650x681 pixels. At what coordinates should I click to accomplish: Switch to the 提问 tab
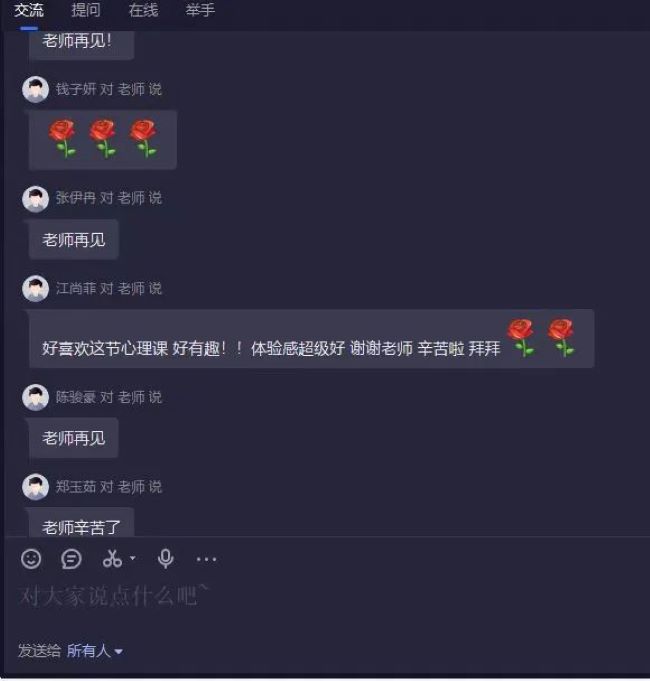tap(86, 11)
